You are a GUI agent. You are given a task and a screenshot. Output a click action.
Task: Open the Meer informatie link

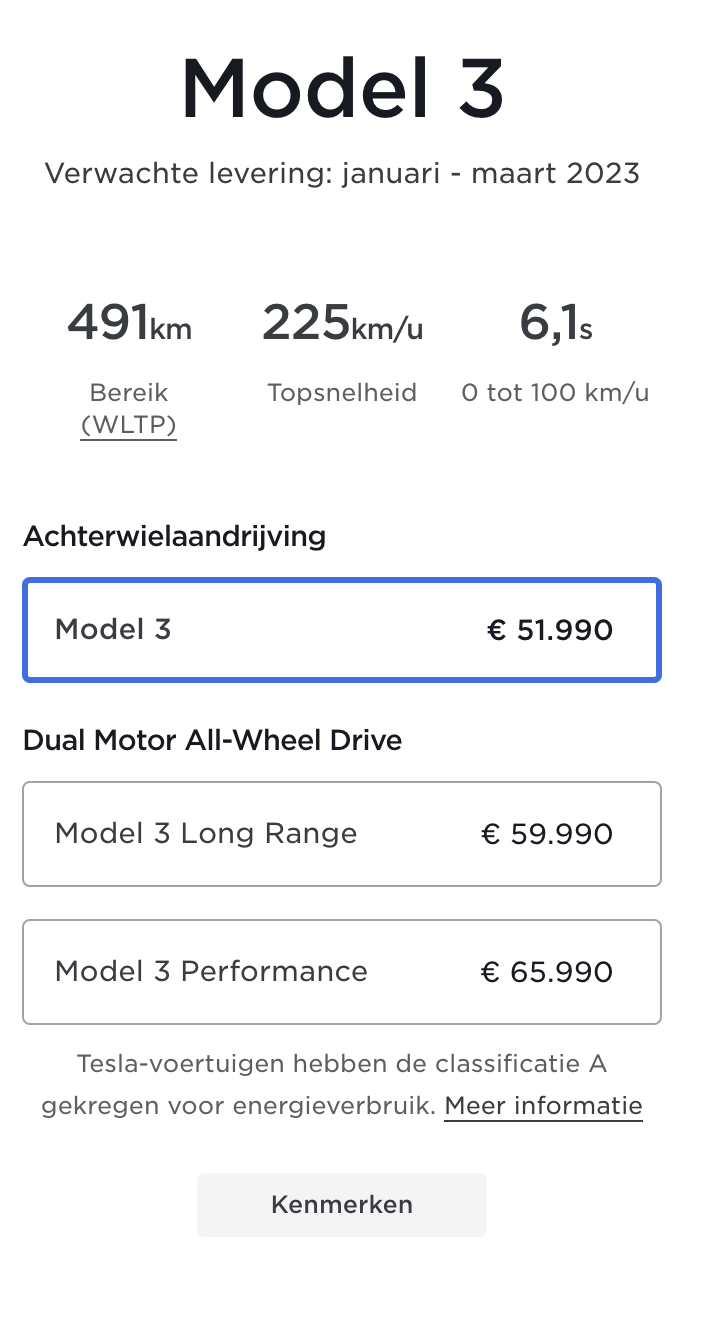(x=543, y=1106)
